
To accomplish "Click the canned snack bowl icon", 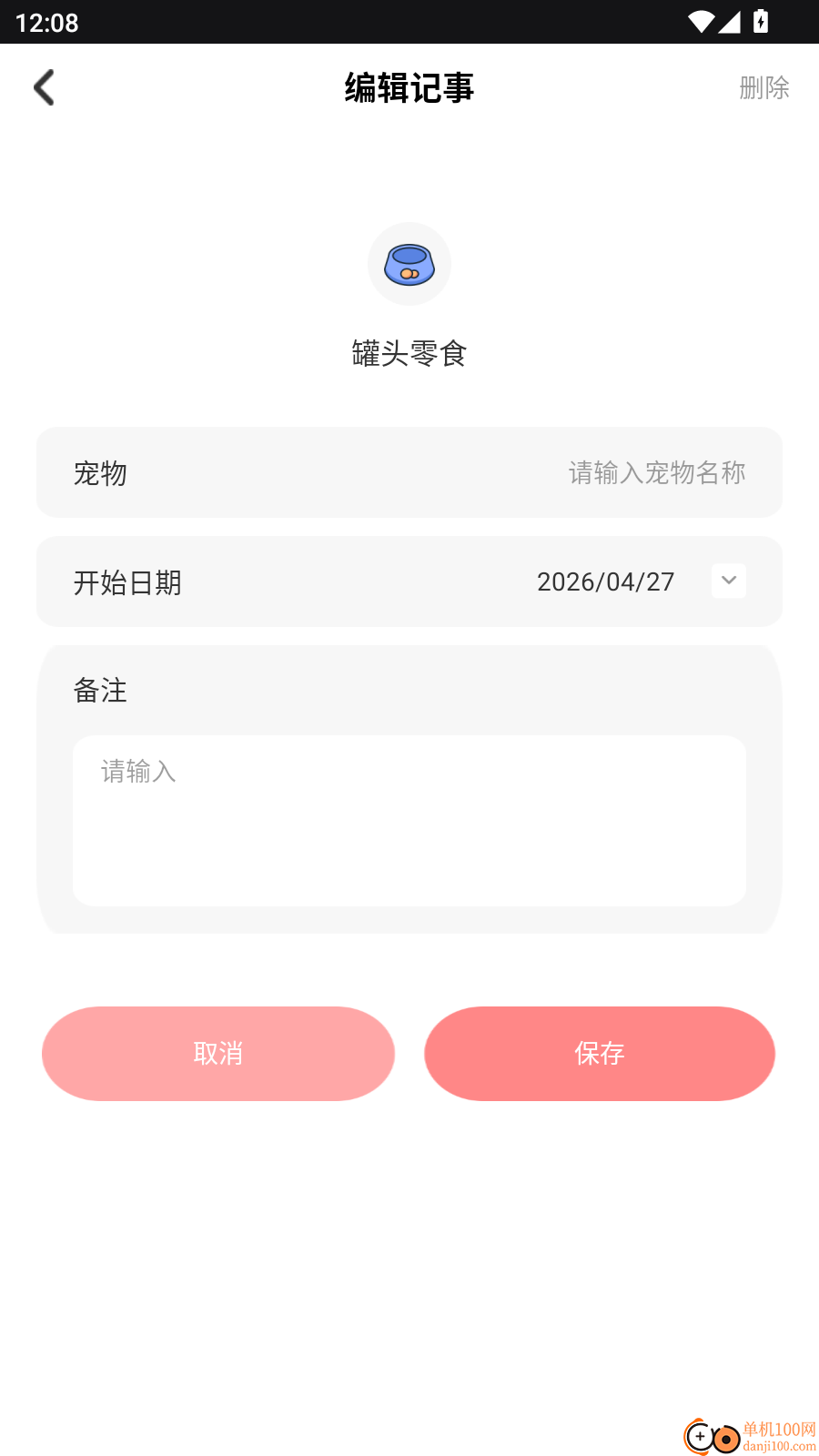I will (409, 264).
